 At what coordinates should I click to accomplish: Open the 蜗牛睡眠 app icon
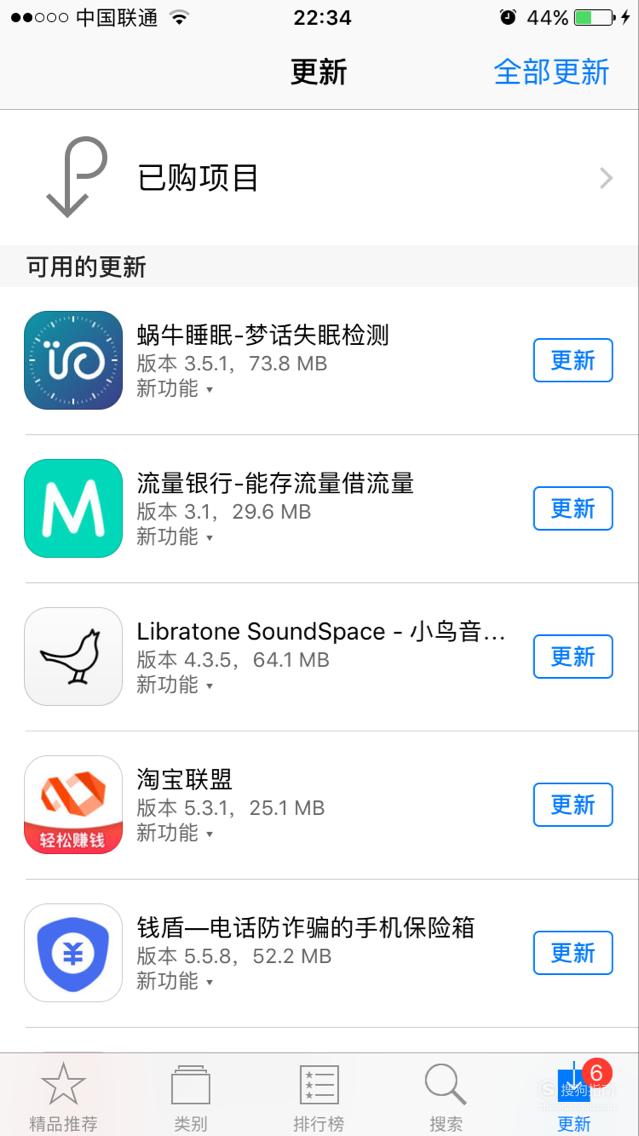pos(73,360)
